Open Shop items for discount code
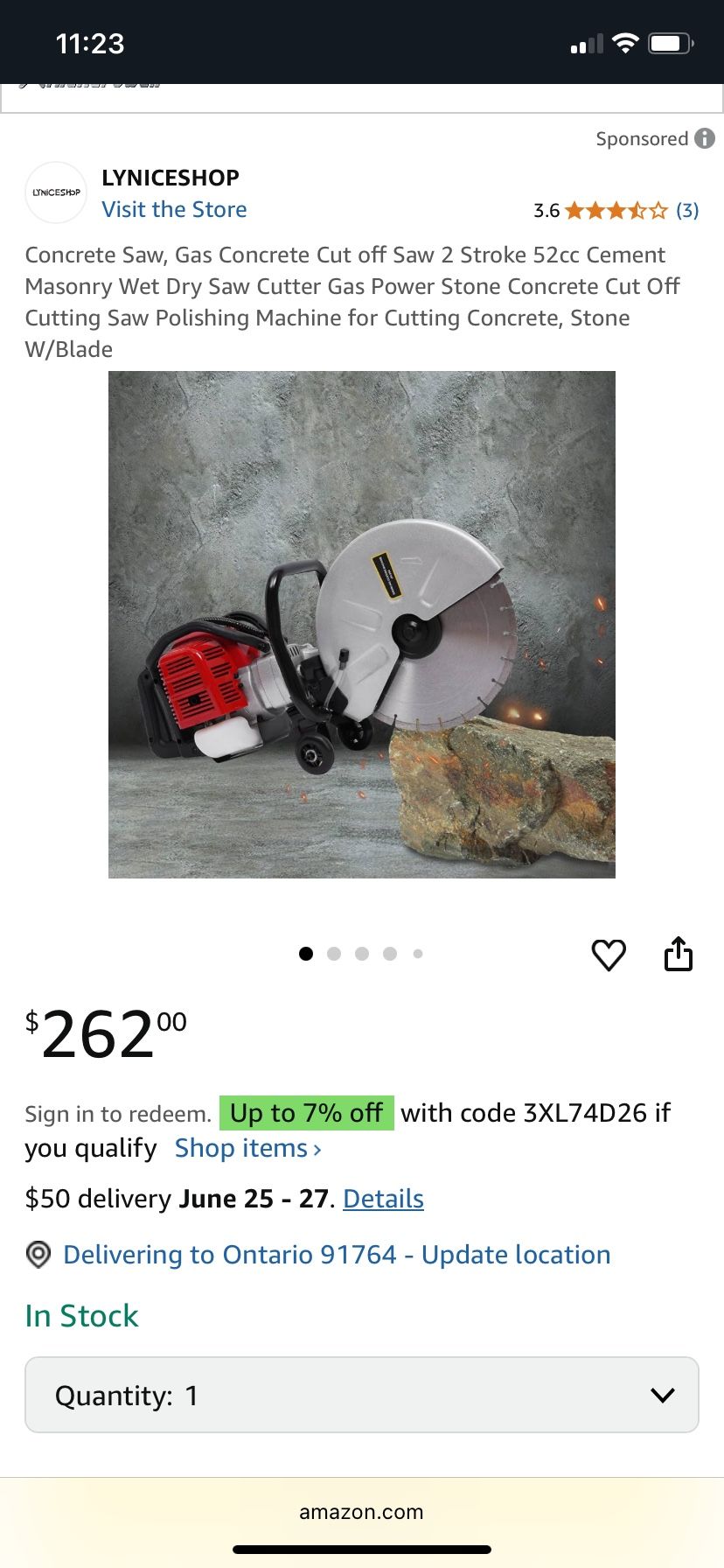 coord(247,1148)
